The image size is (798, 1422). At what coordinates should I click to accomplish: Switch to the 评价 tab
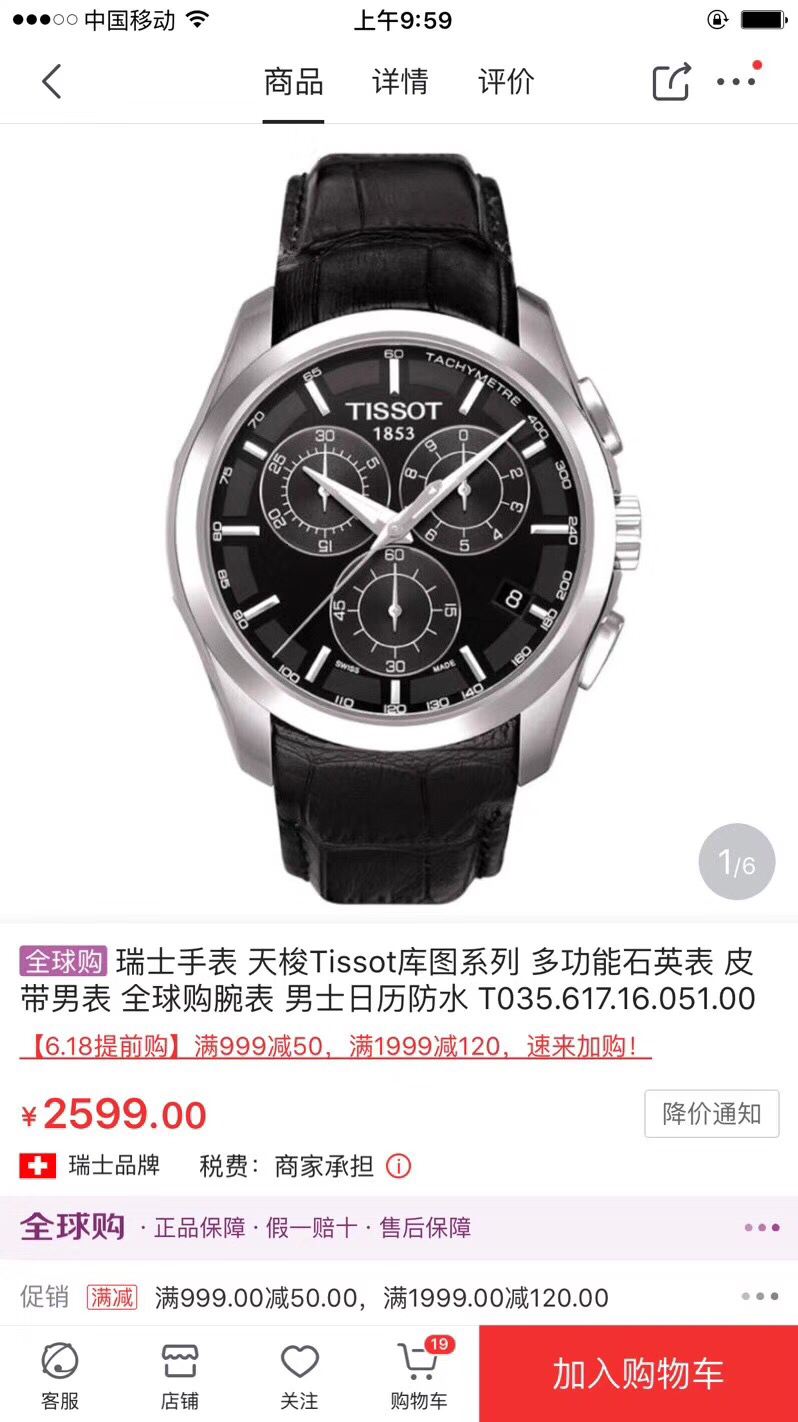[x=506, y=82]
